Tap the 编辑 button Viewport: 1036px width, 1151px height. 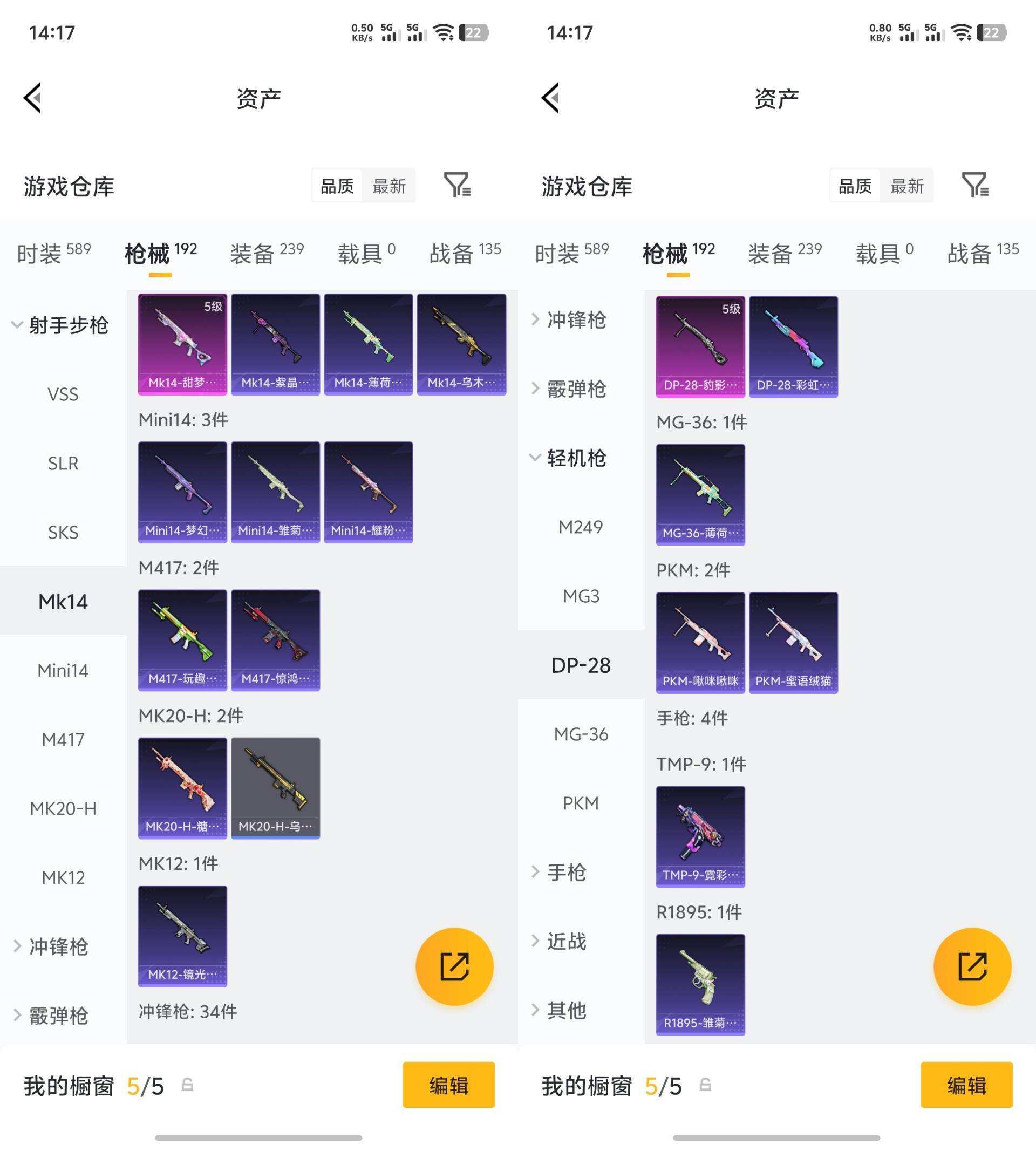pyautogui.click(x=448, y=1085)
